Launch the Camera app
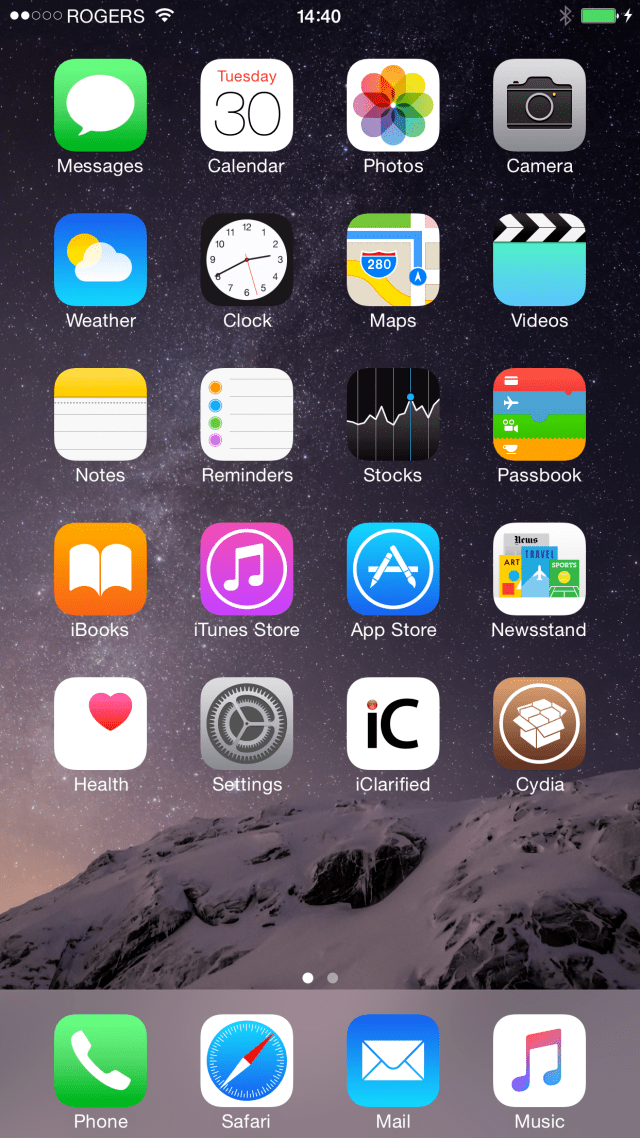This screenshot has height=1138, width=640. [x=539, y=105]
